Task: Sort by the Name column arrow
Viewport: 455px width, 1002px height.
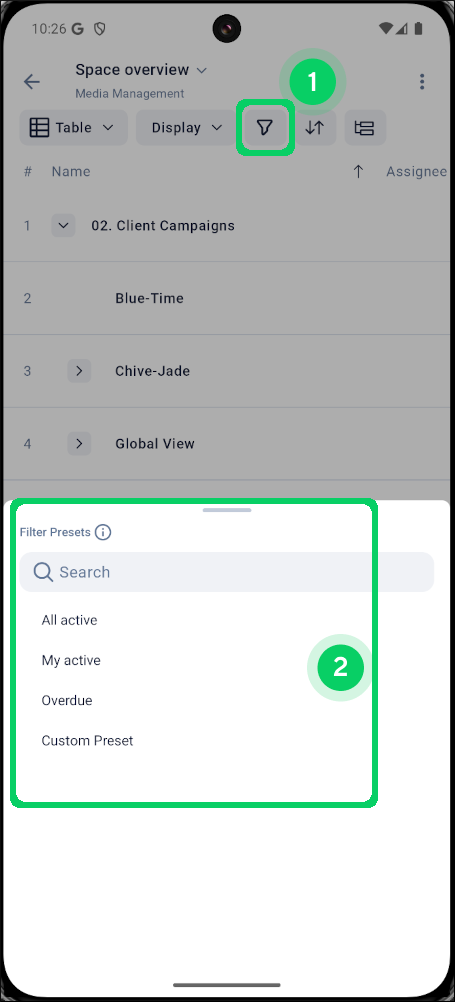Action: click(x=359, y=171)
